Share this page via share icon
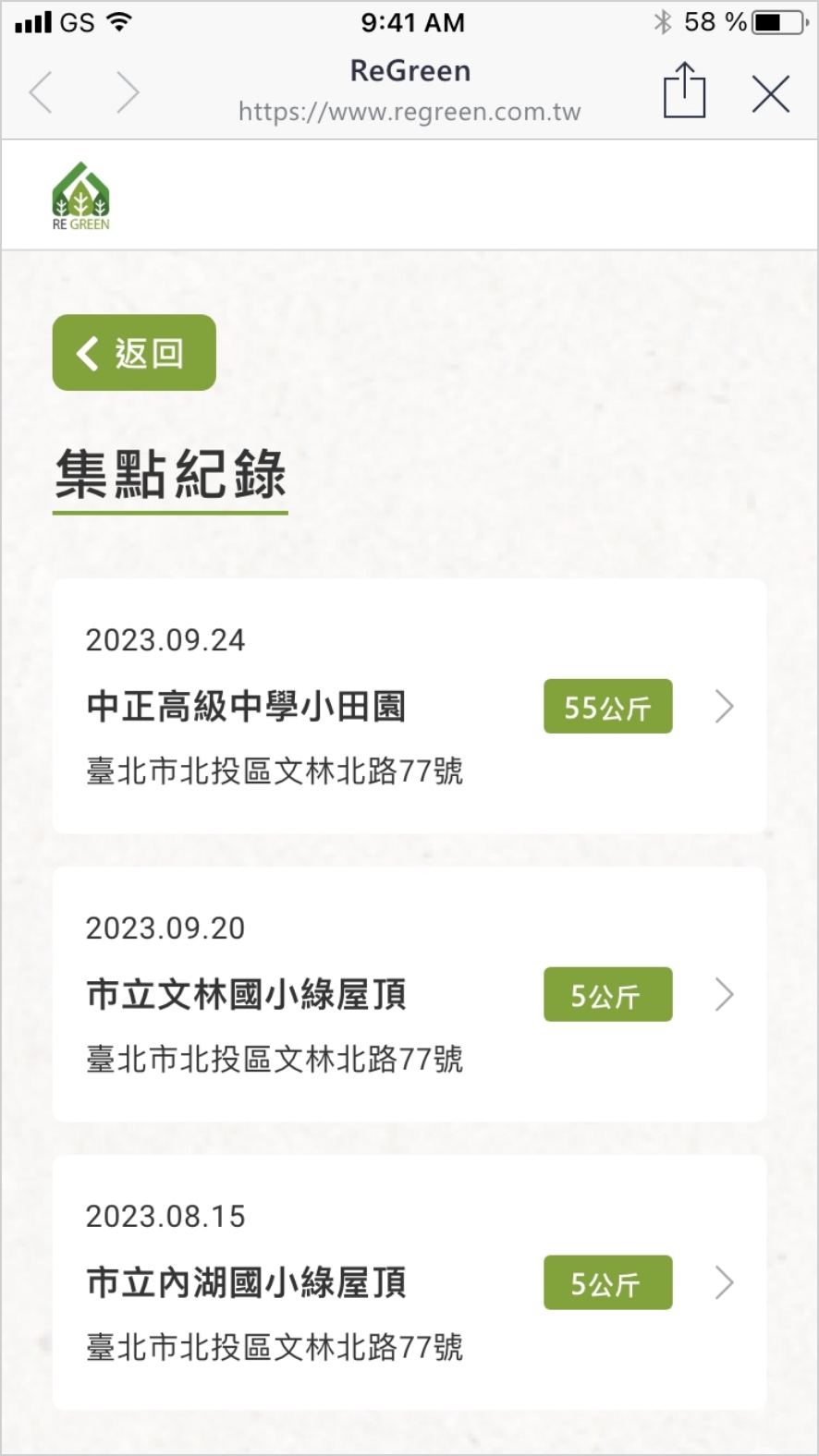 (684, 91)
